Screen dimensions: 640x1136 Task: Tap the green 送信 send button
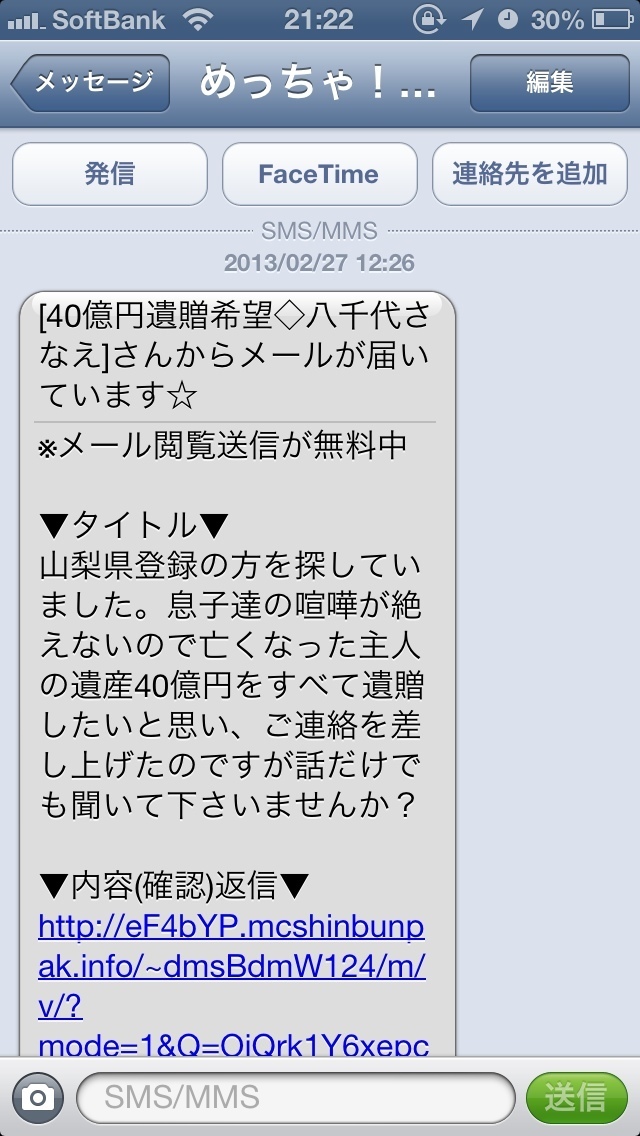pos(576,1098)
